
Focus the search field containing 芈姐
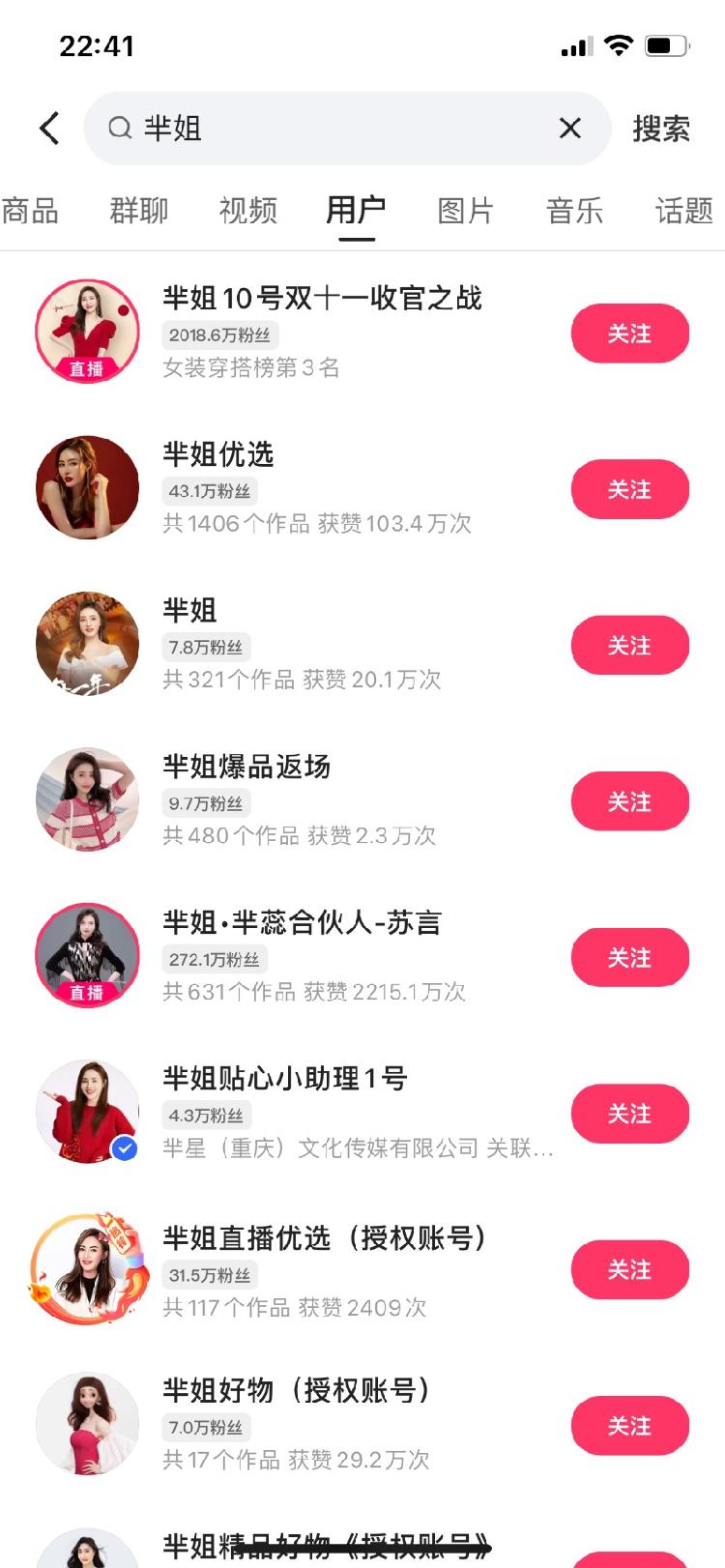pos(338,129)
